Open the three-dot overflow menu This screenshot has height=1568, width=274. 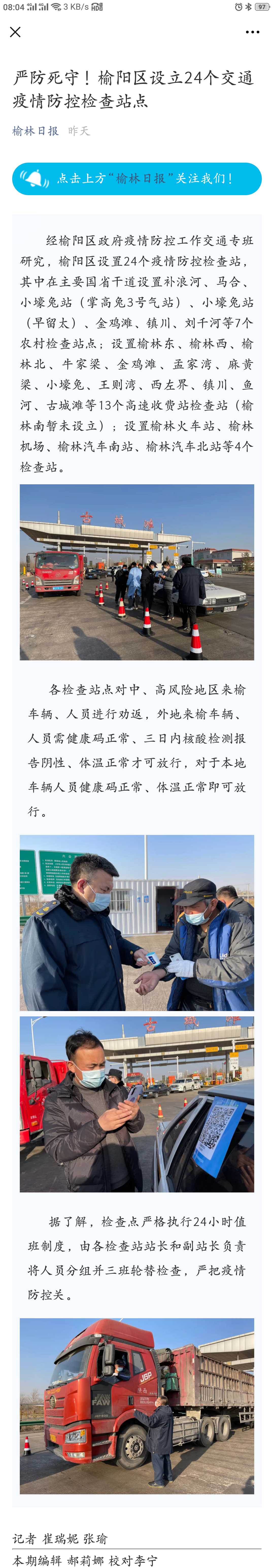(x=252, y=32)
